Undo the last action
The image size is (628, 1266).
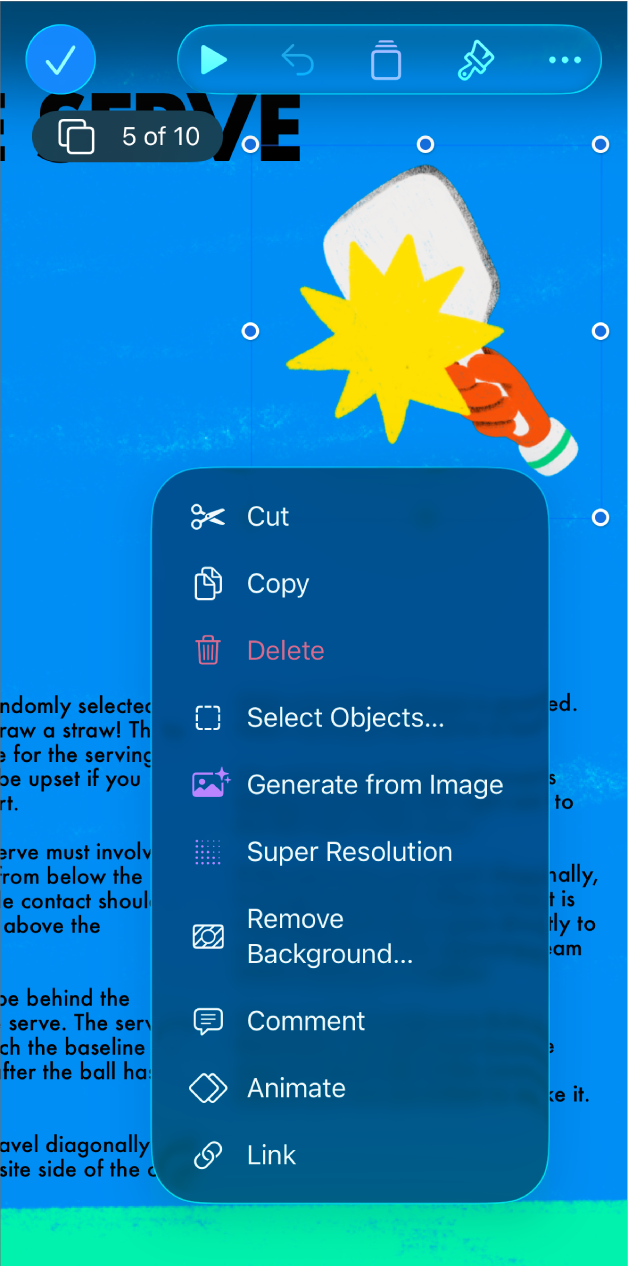pyautogui.click(x=298, y=60)
